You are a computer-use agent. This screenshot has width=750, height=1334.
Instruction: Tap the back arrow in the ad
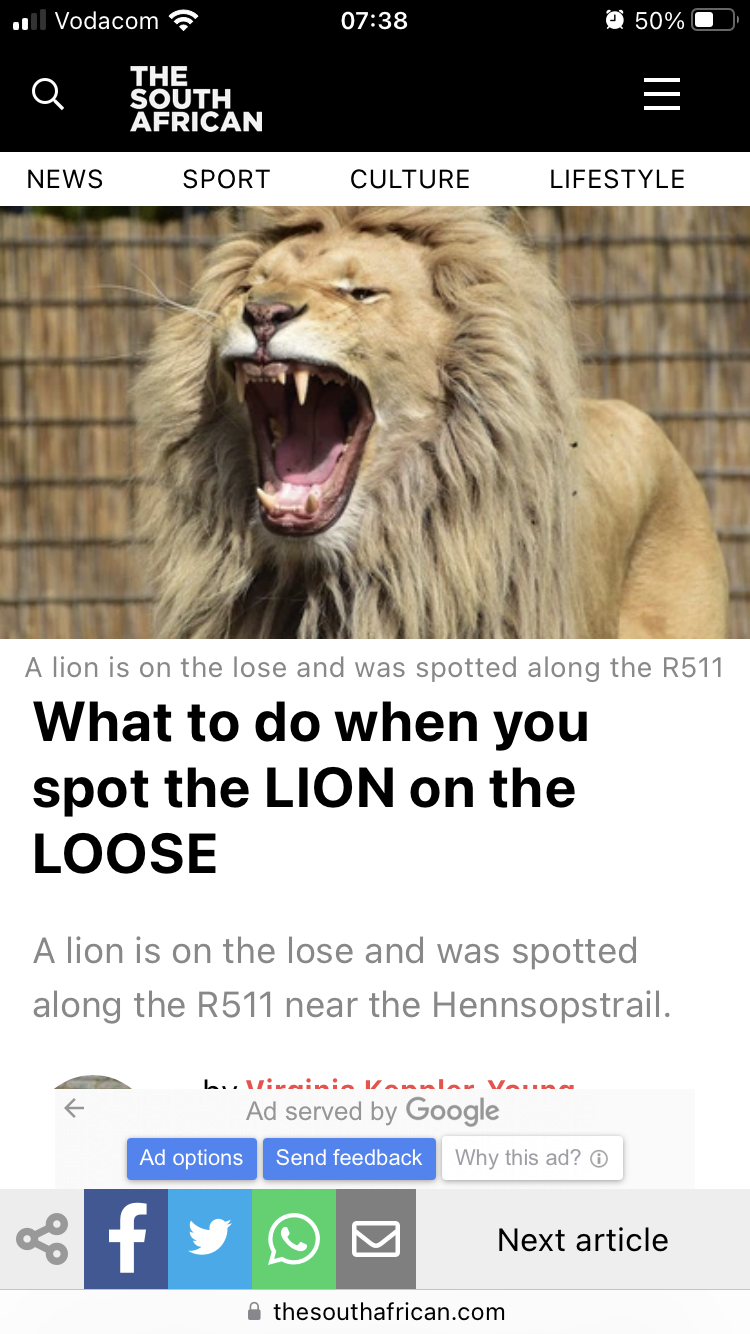pos(75,1108)
